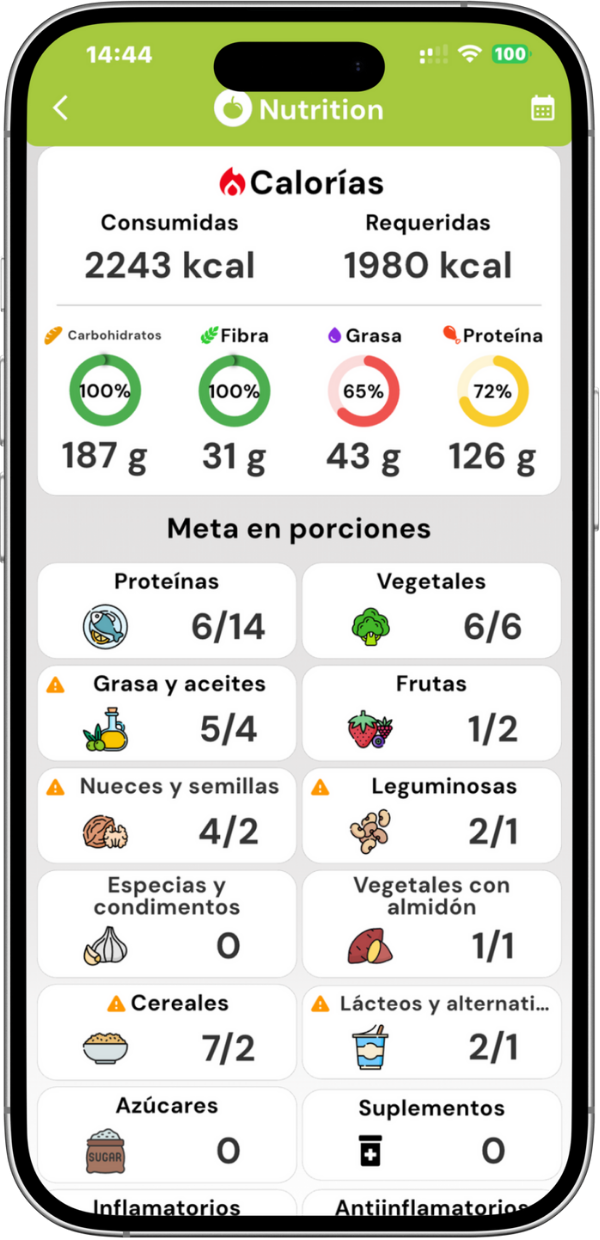Select the Suplementos card
The height and width of the screenshot is (1240, 600).
432,1134
